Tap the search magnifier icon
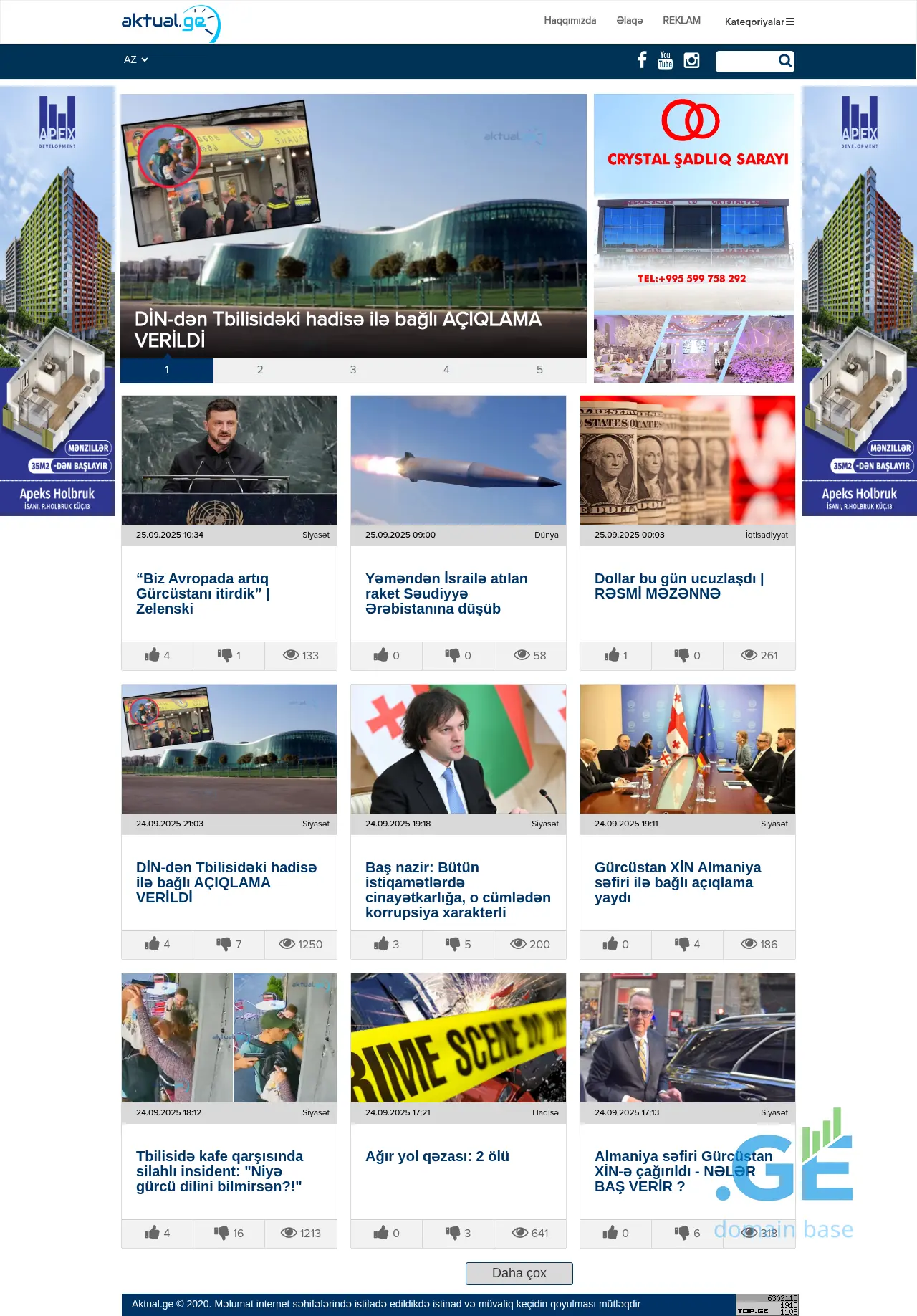The width and height of the screenshot is (917, 1316). (x=785, y=61)
